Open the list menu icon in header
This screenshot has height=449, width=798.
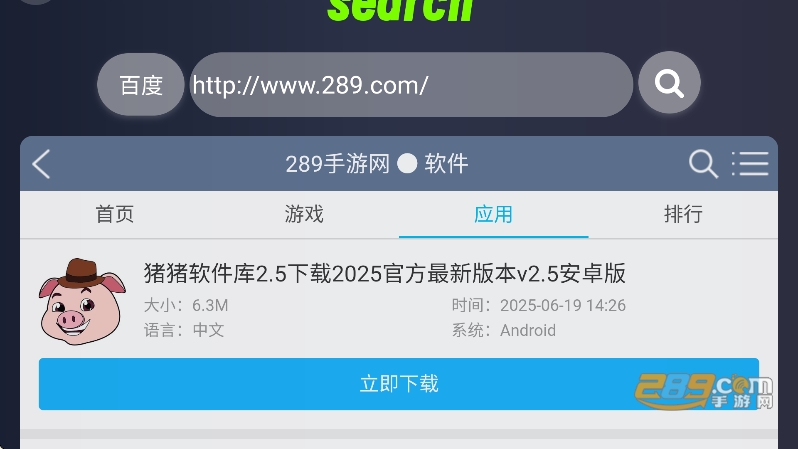(x=750, y=164)
